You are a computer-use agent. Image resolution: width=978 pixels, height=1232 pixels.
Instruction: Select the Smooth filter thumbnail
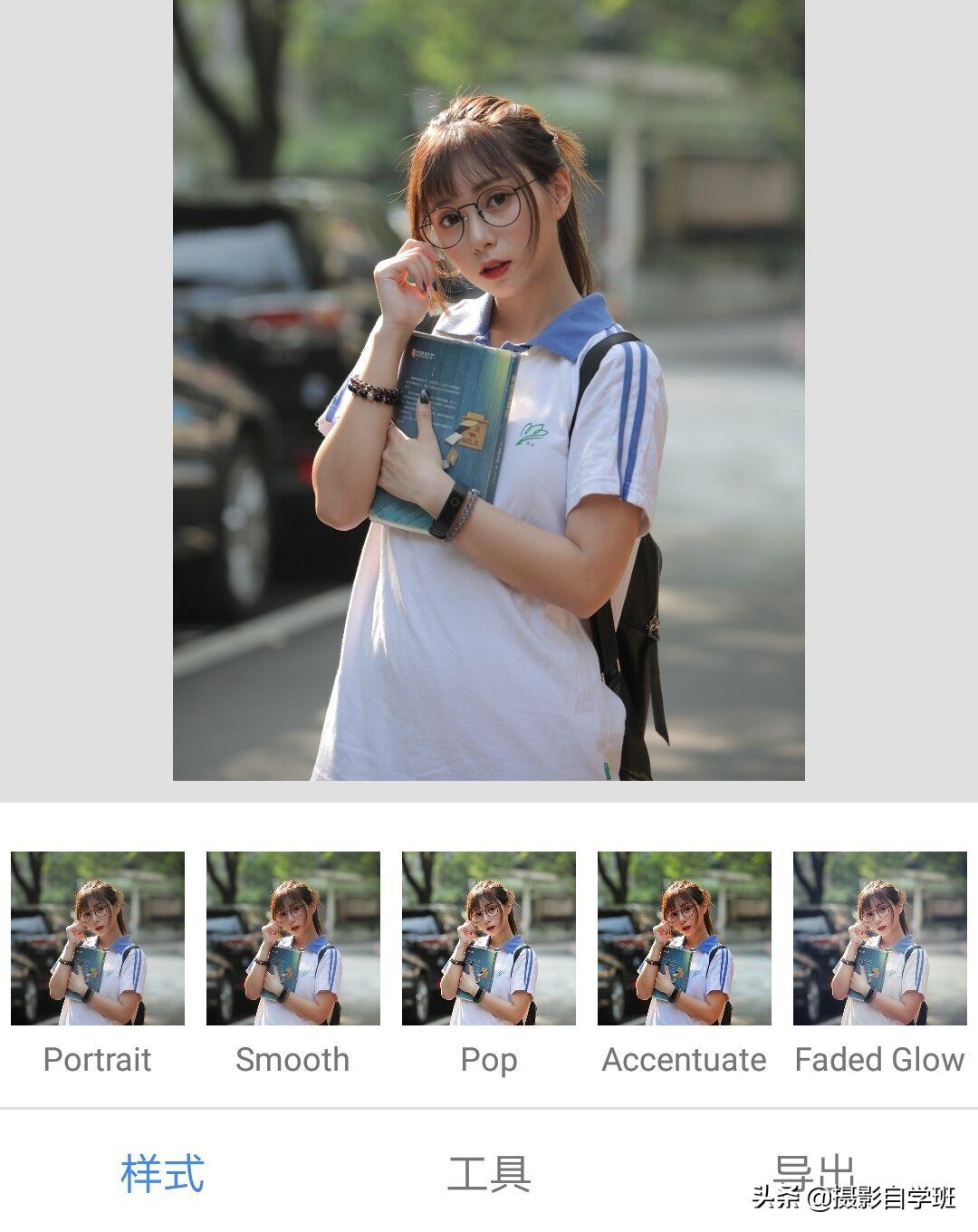[292, 938]
